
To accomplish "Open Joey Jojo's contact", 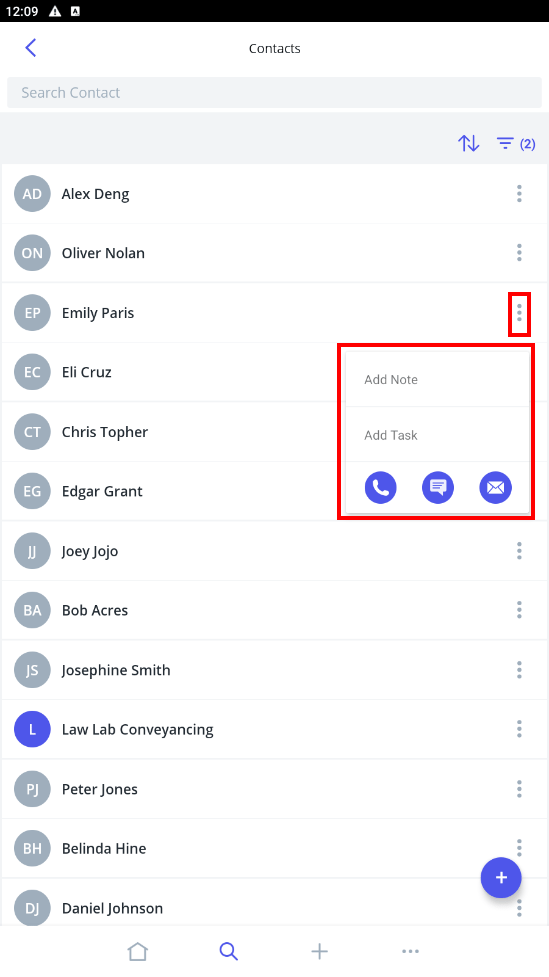I will coord(274,551).
